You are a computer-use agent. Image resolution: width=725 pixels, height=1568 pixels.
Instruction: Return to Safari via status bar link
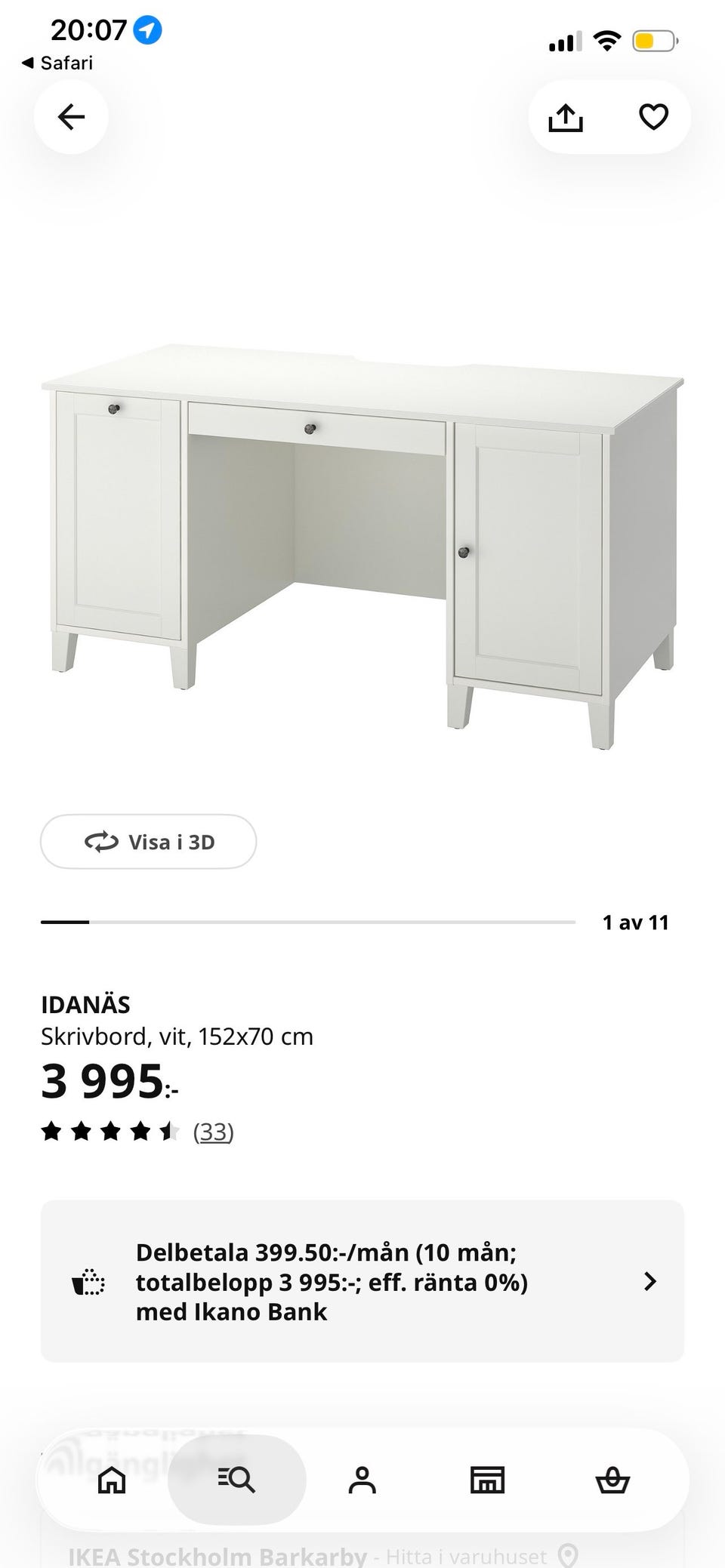pyautogui.click(x=57, y=63)
